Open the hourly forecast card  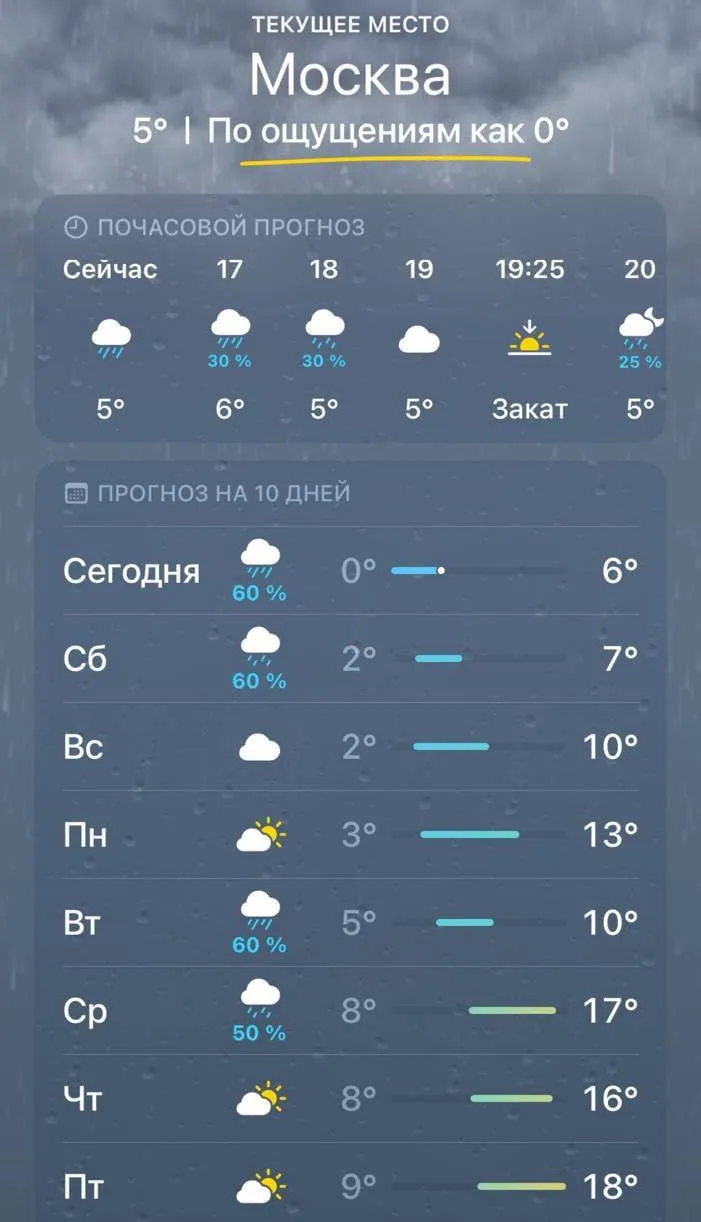350,318
